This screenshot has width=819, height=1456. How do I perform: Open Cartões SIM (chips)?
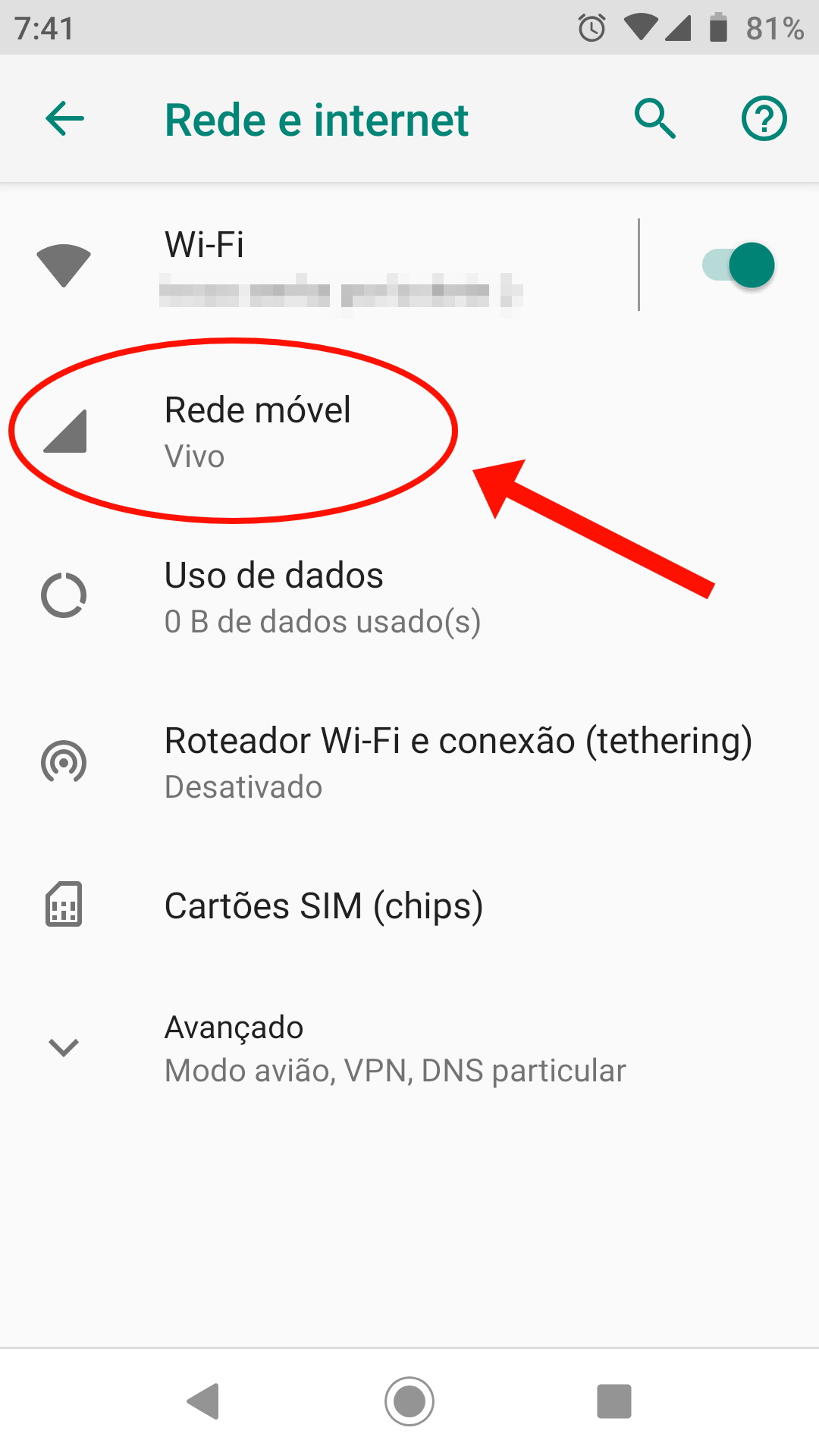[324, 905]
